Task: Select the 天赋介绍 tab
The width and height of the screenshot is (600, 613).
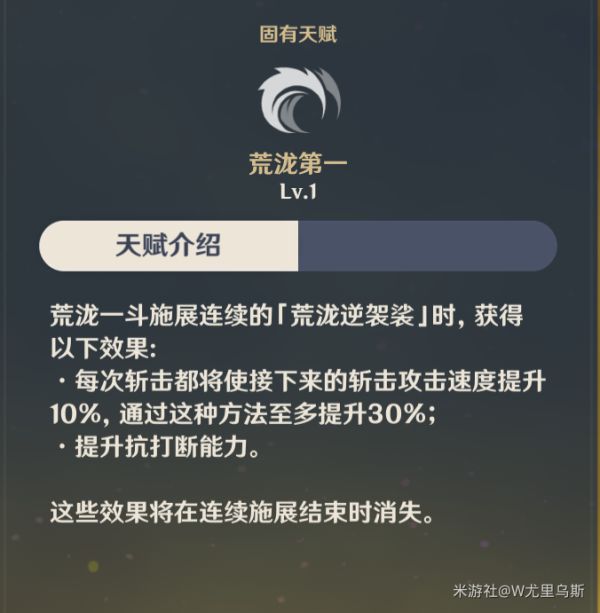Action: 169,246
